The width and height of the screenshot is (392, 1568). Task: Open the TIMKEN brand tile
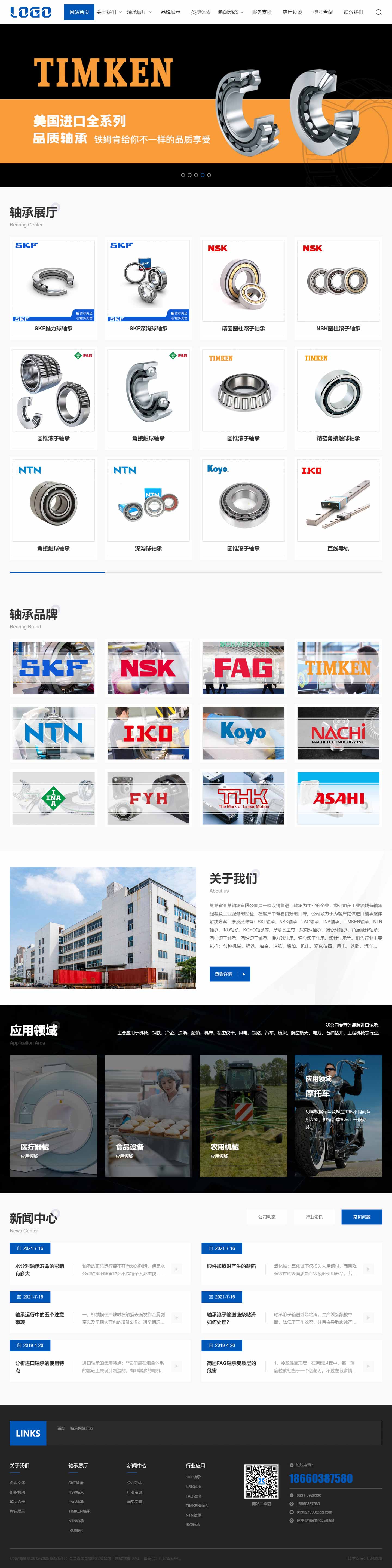pos(338,668)
